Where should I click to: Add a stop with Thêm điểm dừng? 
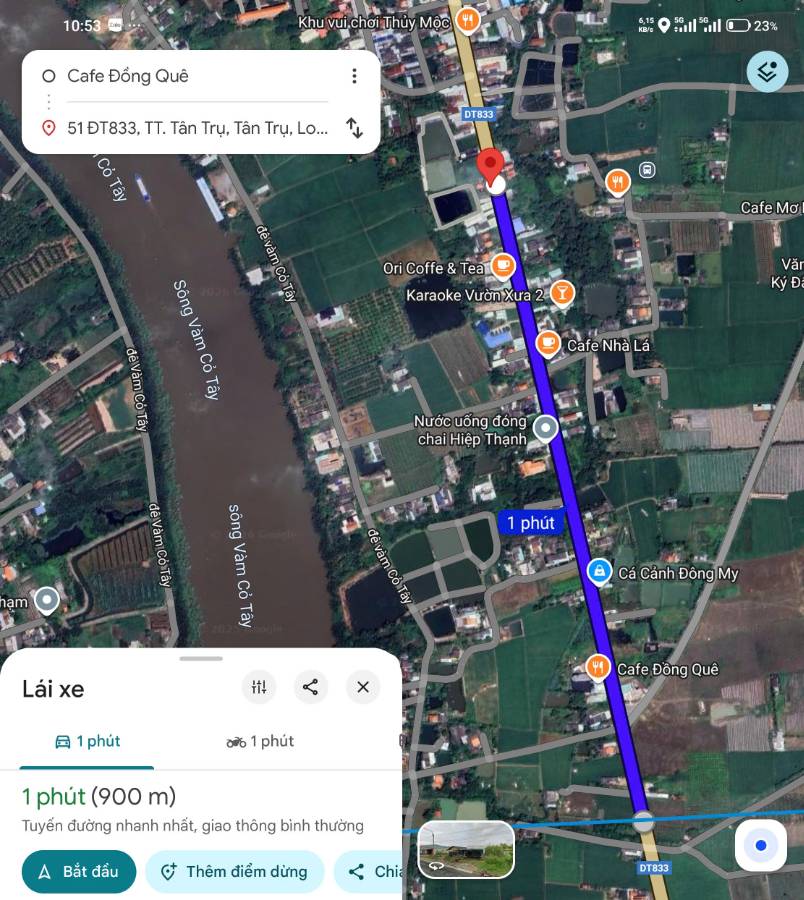pyautogui.click(x=235, y=871)
